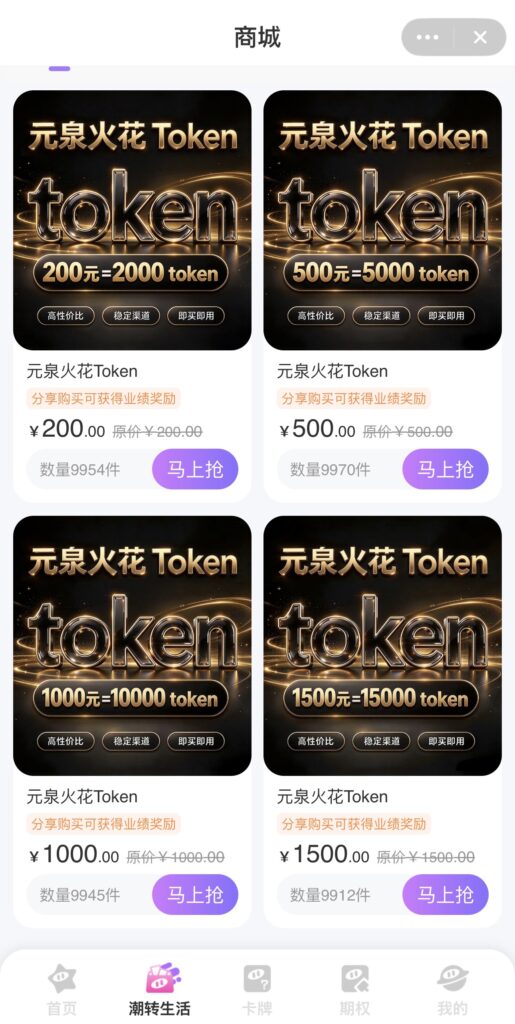This screenshot has height=1024, width=515.
Task: Switch to the 我的 tab
Action: 452,989
